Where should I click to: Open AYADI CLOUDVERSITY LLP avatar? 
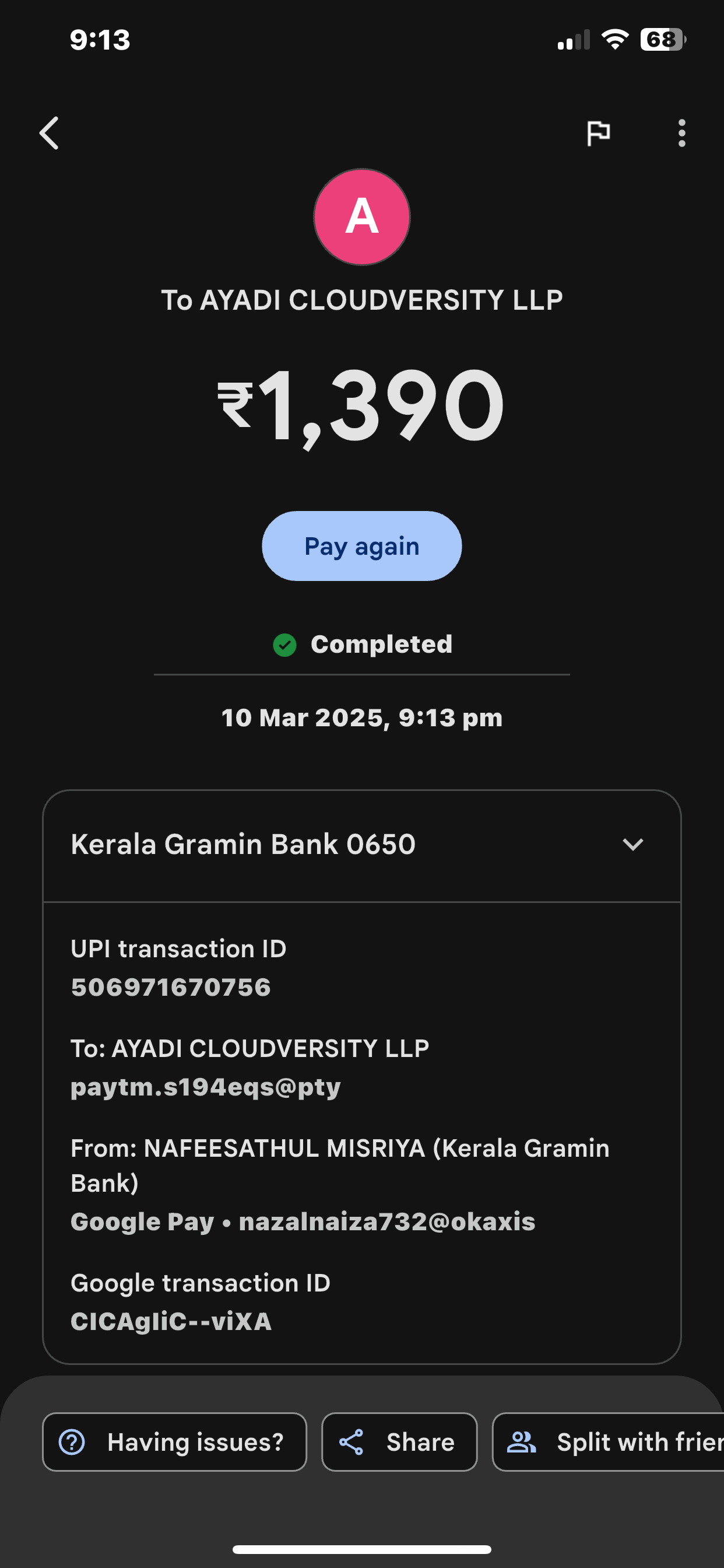pos(361,218)
